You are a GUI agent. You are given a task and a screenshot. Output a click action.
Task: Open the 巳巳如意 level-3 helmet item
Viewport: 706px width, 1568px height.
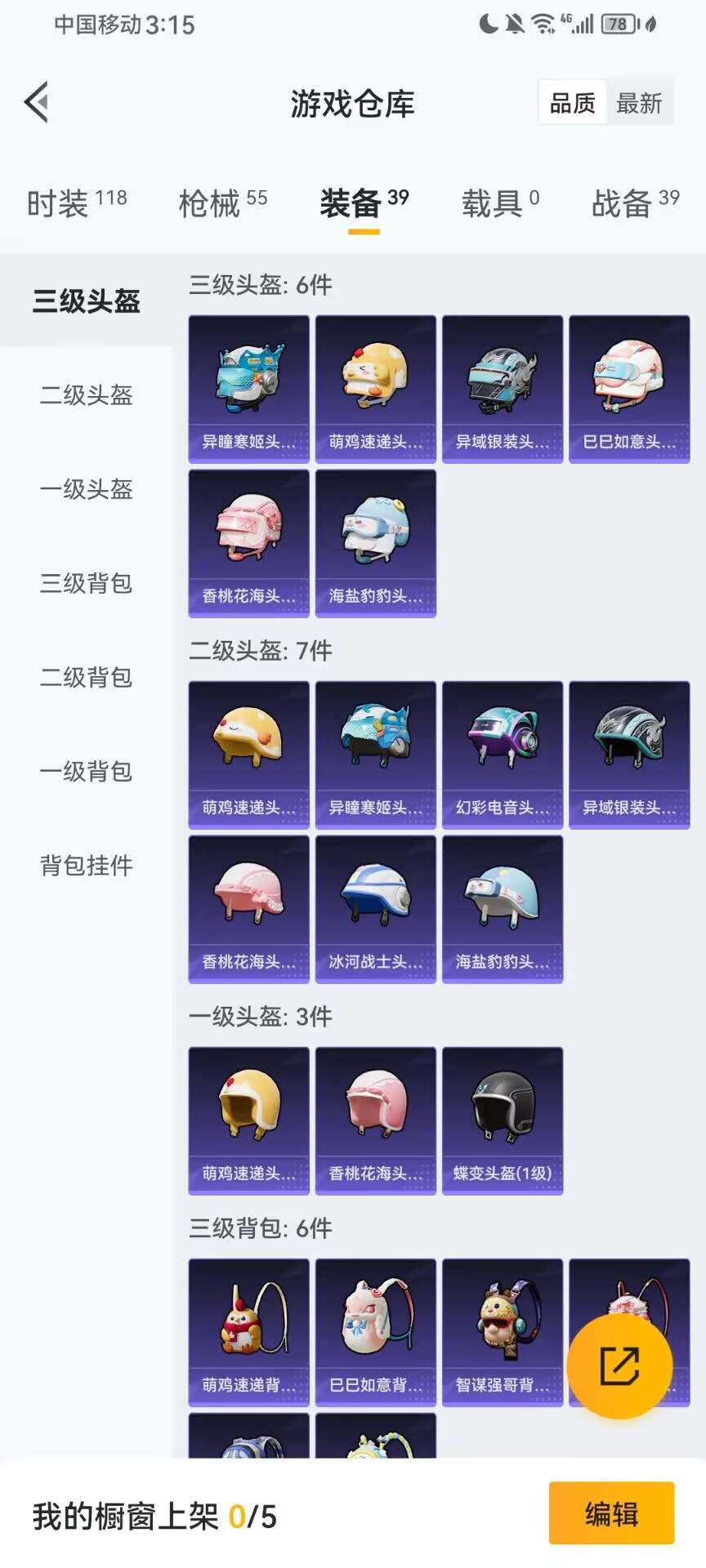(x=629, y=389)
